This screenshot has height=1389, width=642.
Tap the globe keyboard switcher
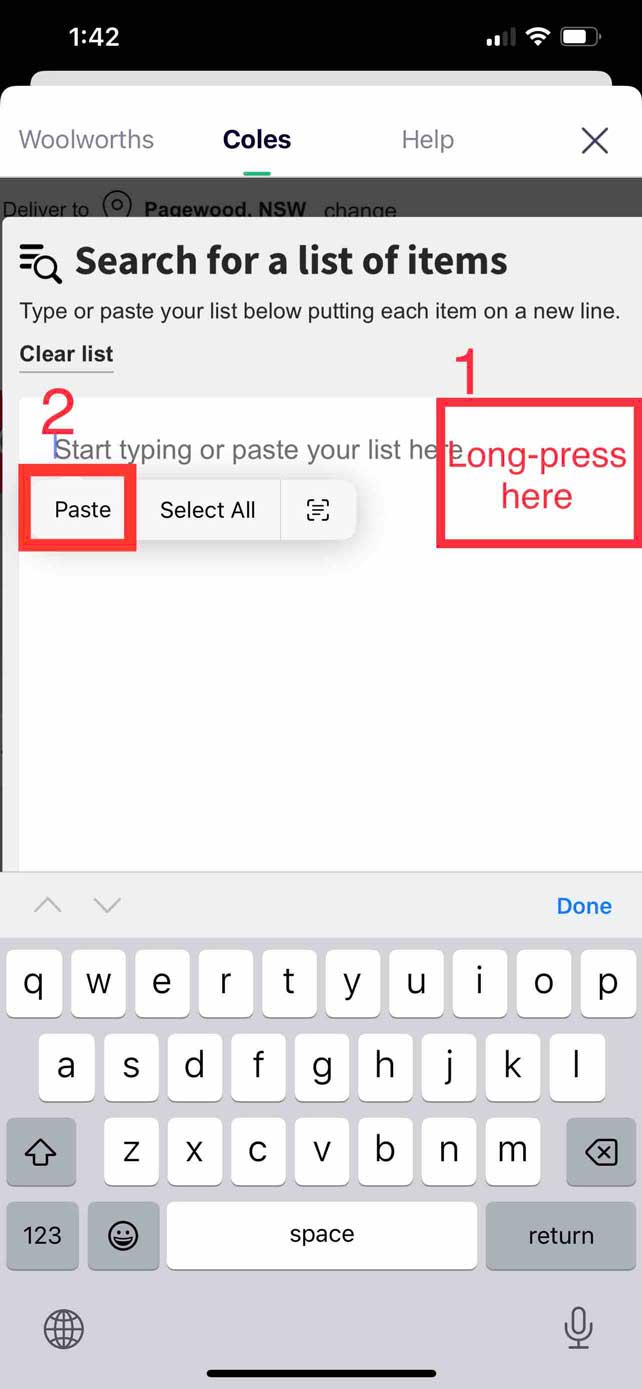tap(64, 1329)
